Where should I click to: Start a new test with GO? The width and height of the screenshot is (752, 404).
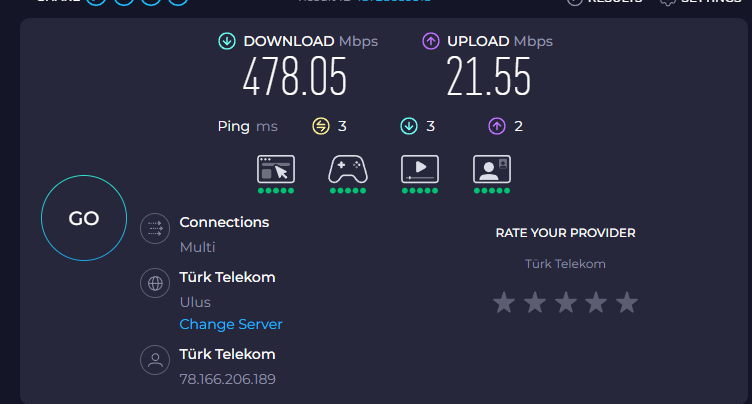click(84, 219)
